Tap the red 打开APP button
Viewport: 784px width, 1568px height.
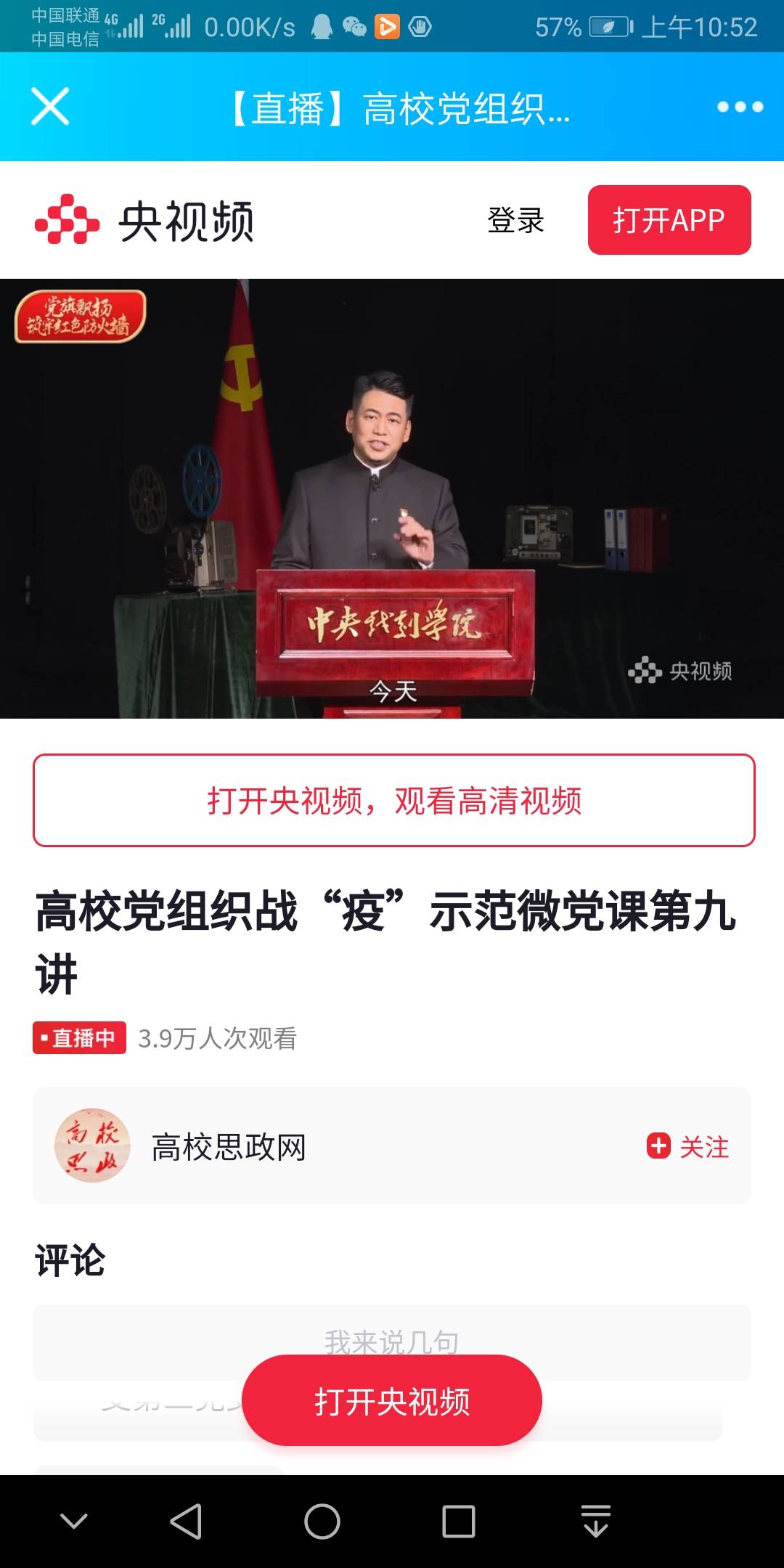click(669, 220)
